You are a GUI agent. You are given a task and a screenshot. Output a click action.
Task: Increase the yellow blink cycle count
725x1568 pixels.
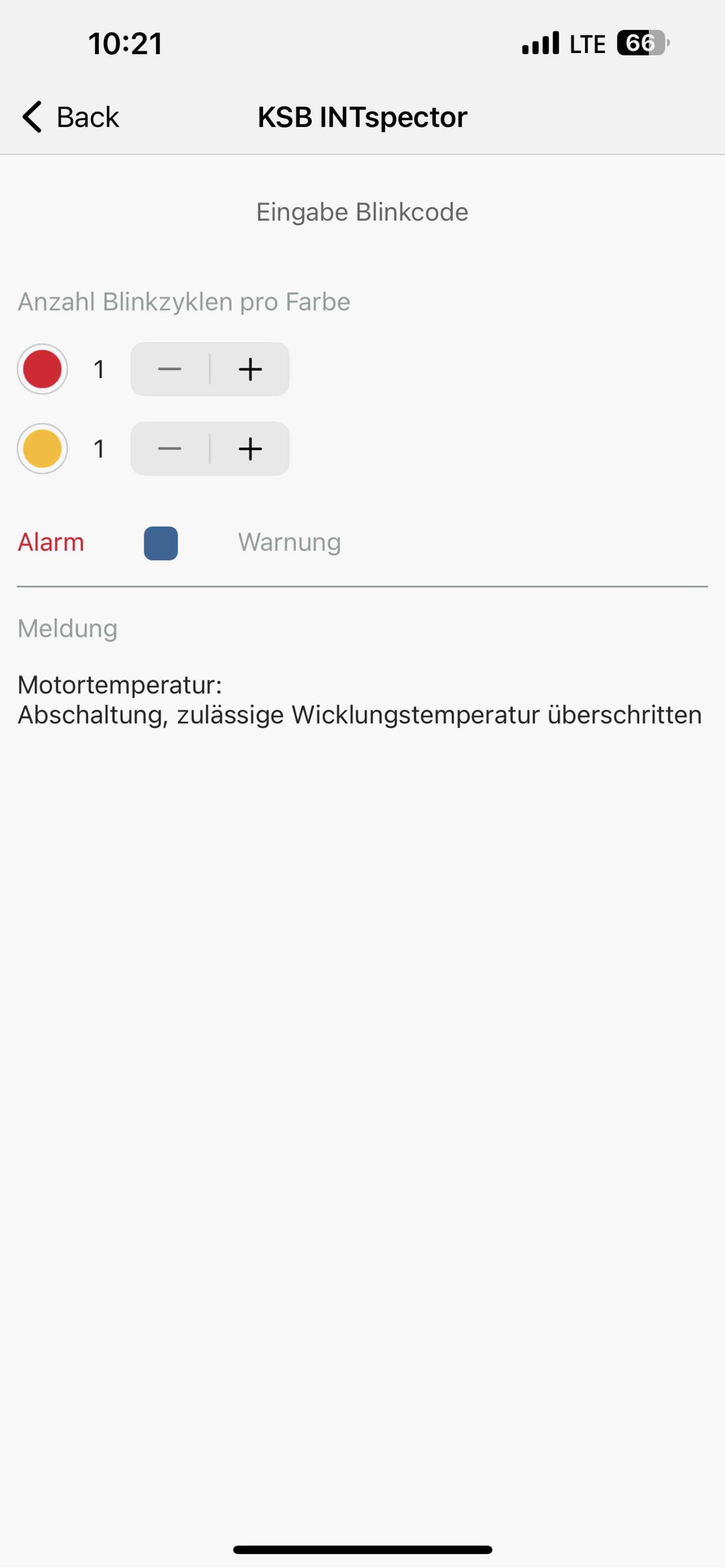click(x=250, y=449)
